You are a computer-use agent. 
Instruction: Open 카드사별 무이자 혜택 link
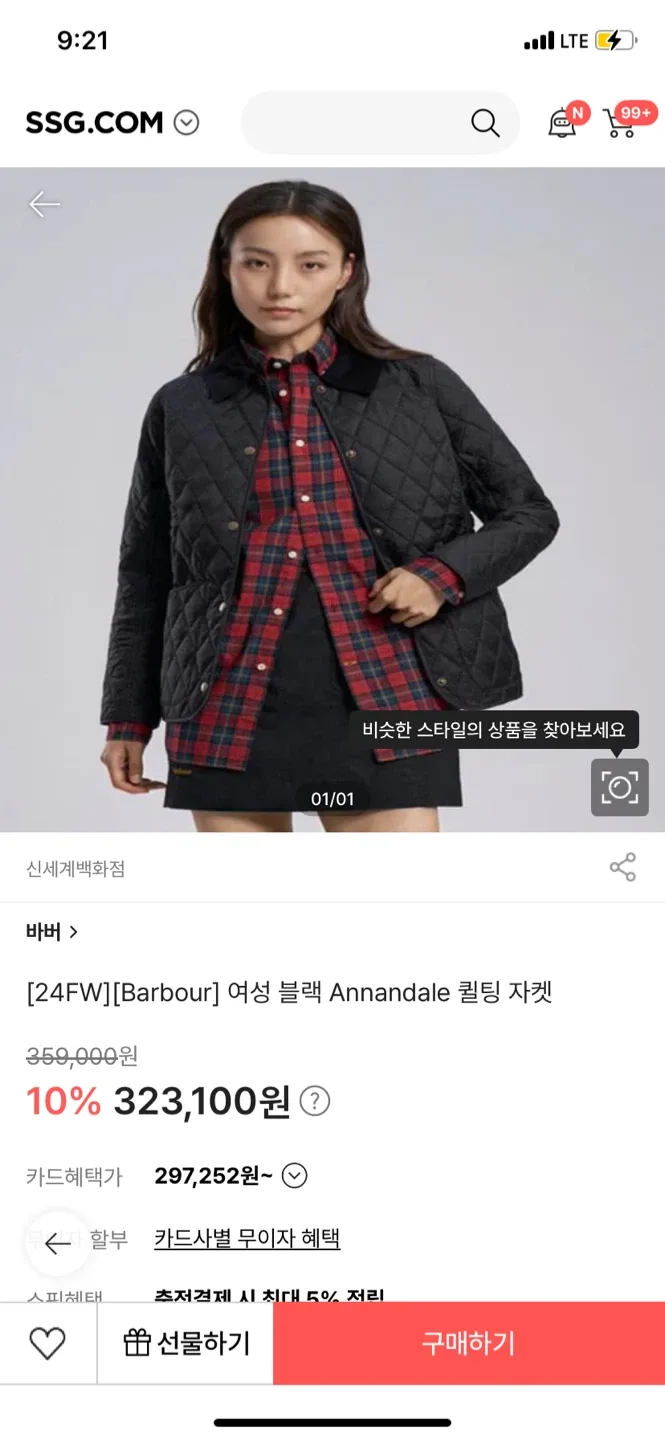[x=247, y=1239]
